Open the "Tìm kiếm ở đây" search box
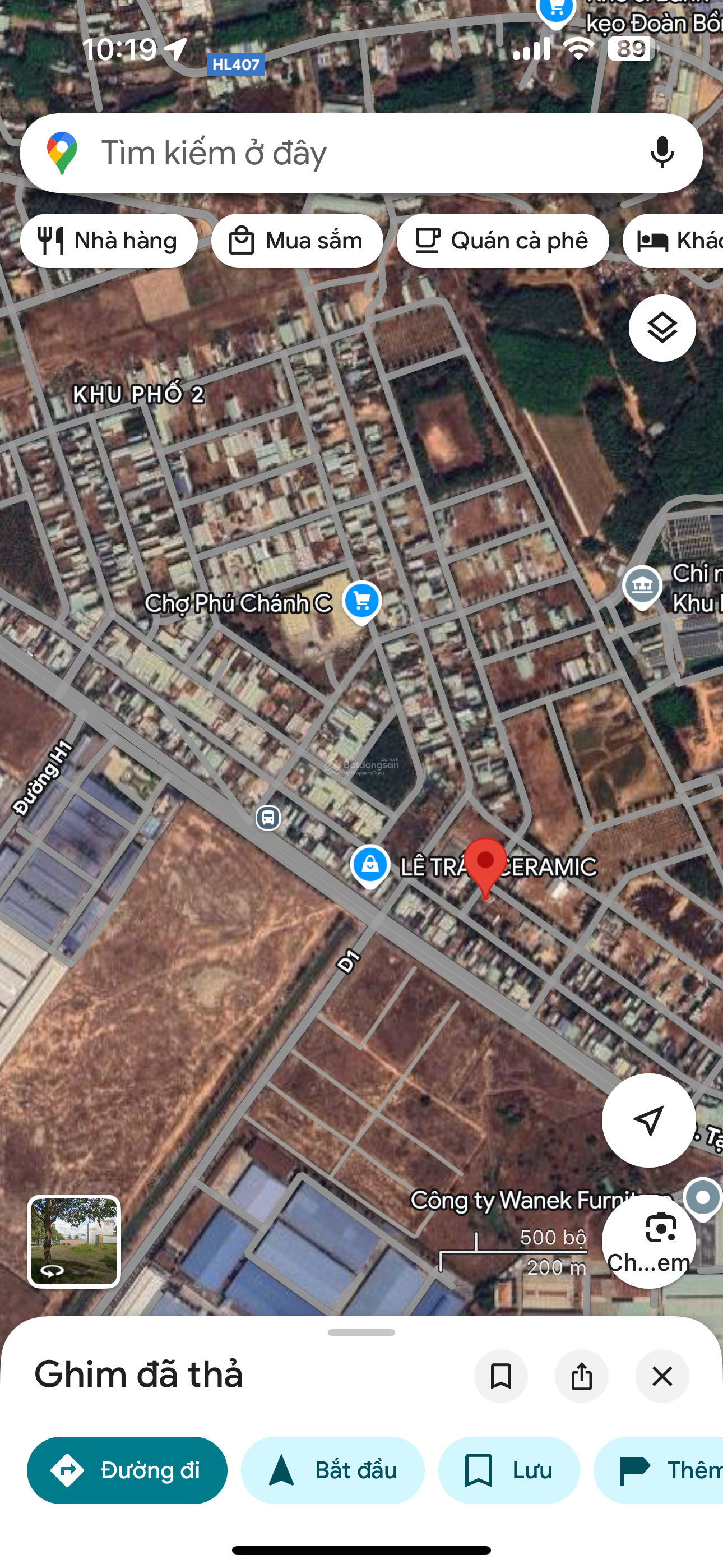723x1568 pixels. coord(341,153)
